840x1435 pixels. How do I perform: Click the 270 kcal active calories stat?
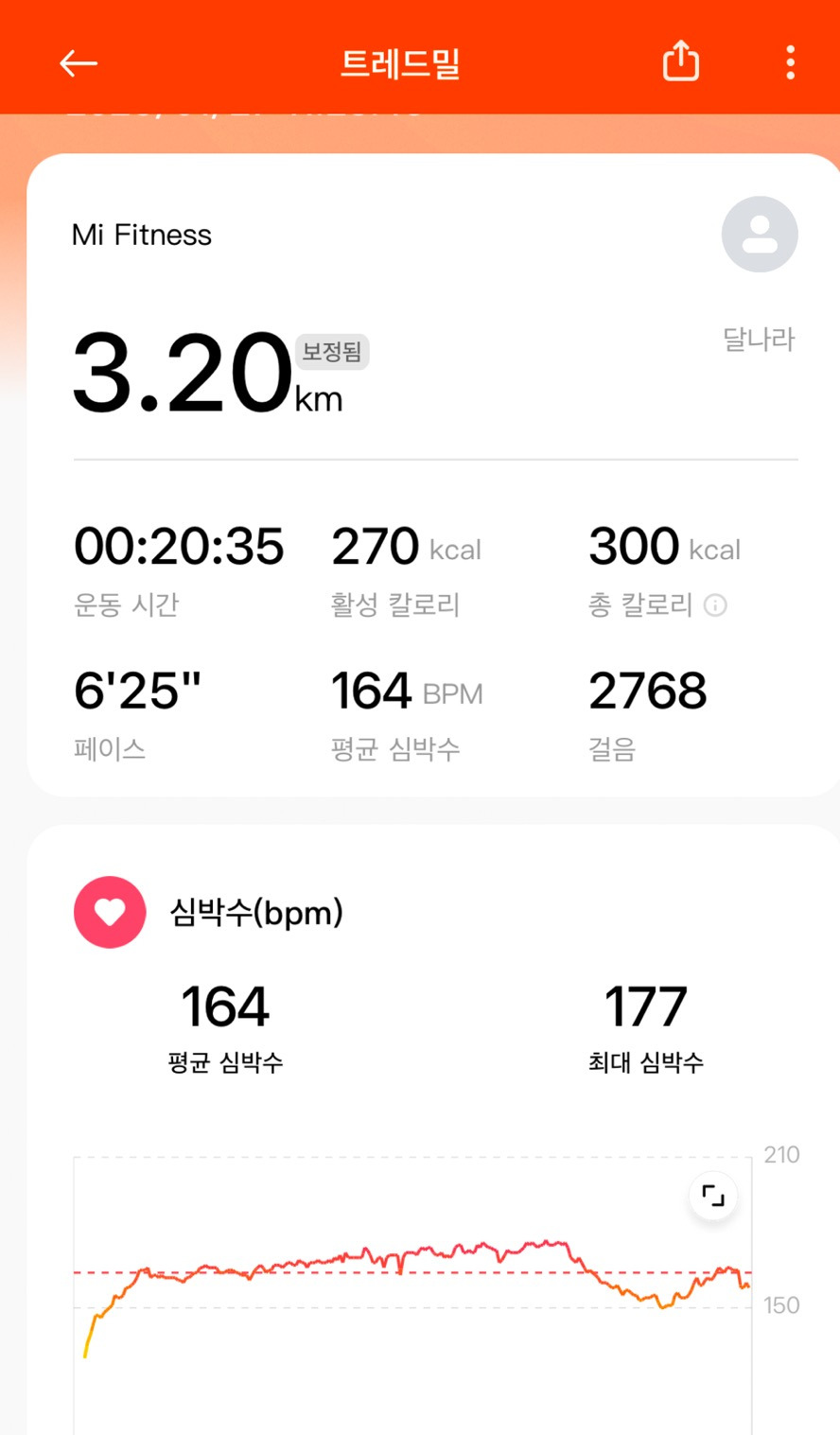[x=375, y=545]
